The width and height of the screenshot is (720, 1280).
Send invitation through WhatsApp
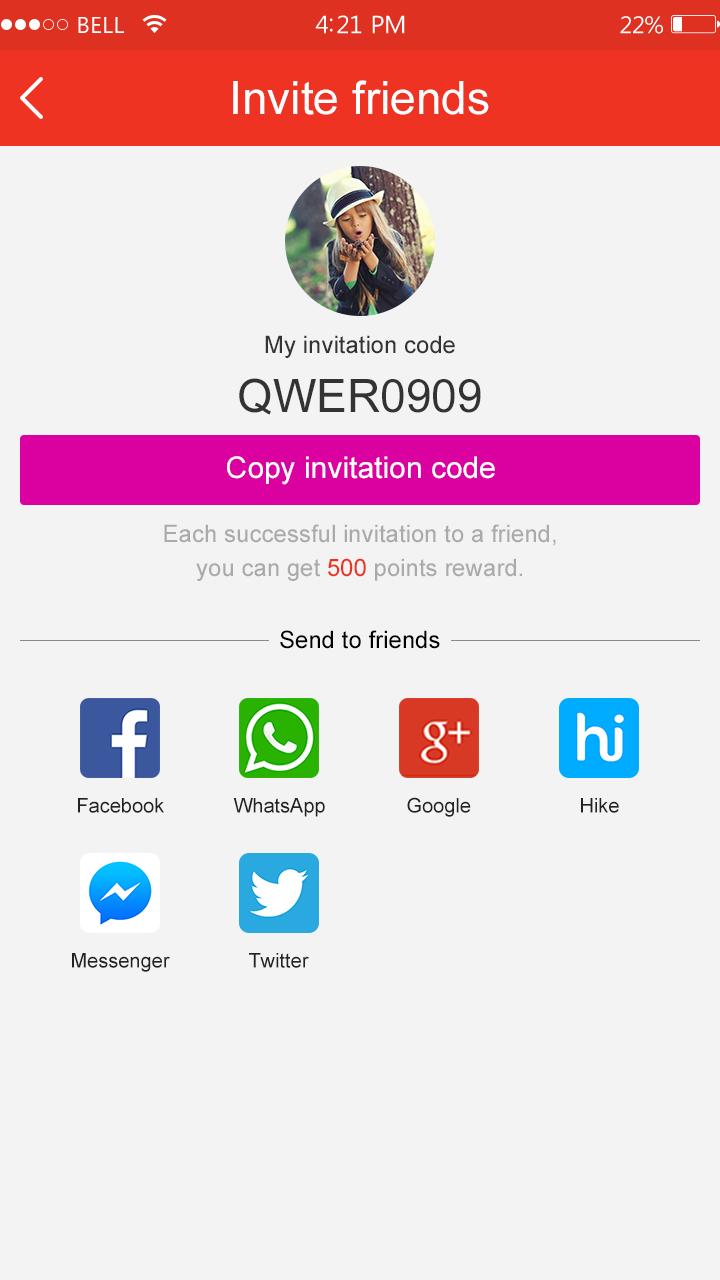tap(279, 738)
